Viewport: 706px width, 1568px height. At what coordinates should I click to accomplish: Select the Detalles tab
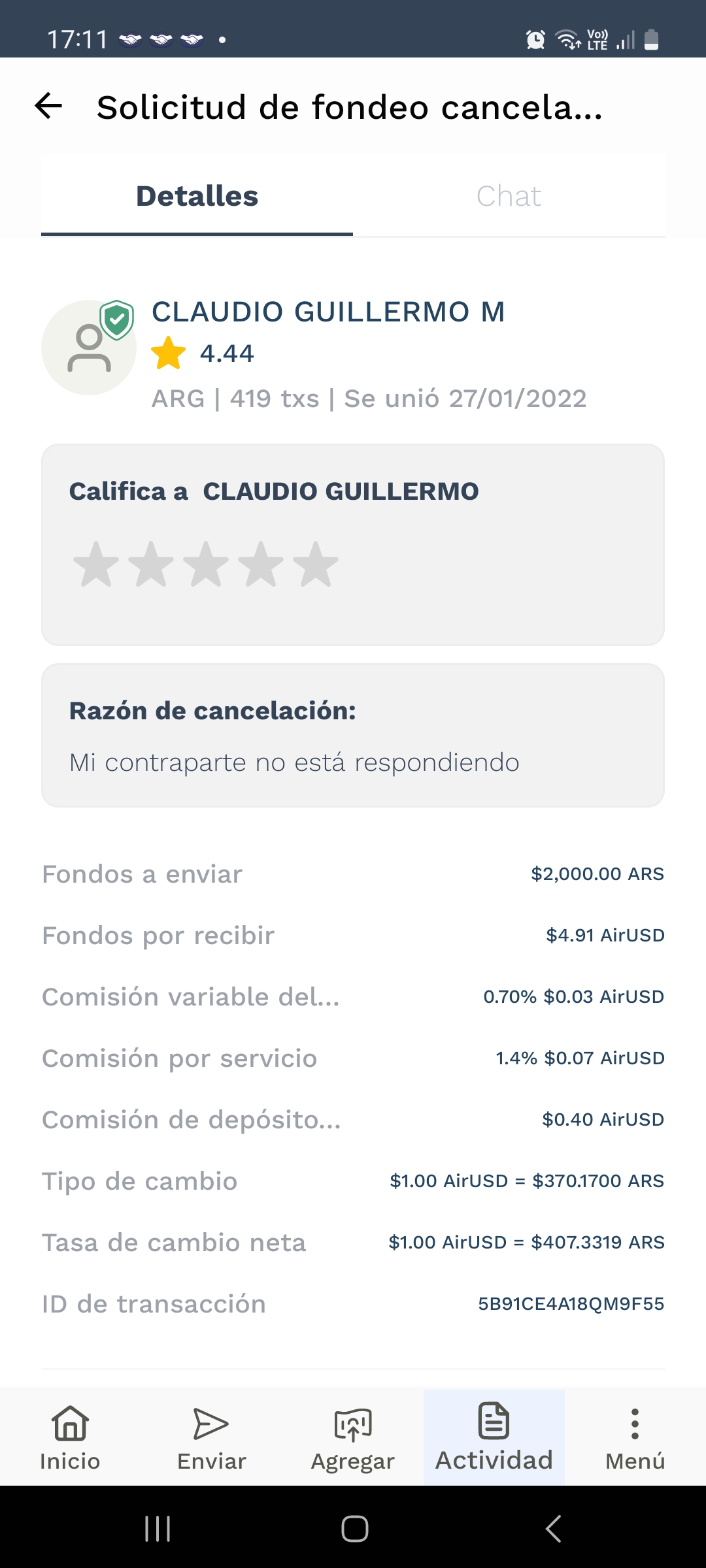(x=197, y=196)
